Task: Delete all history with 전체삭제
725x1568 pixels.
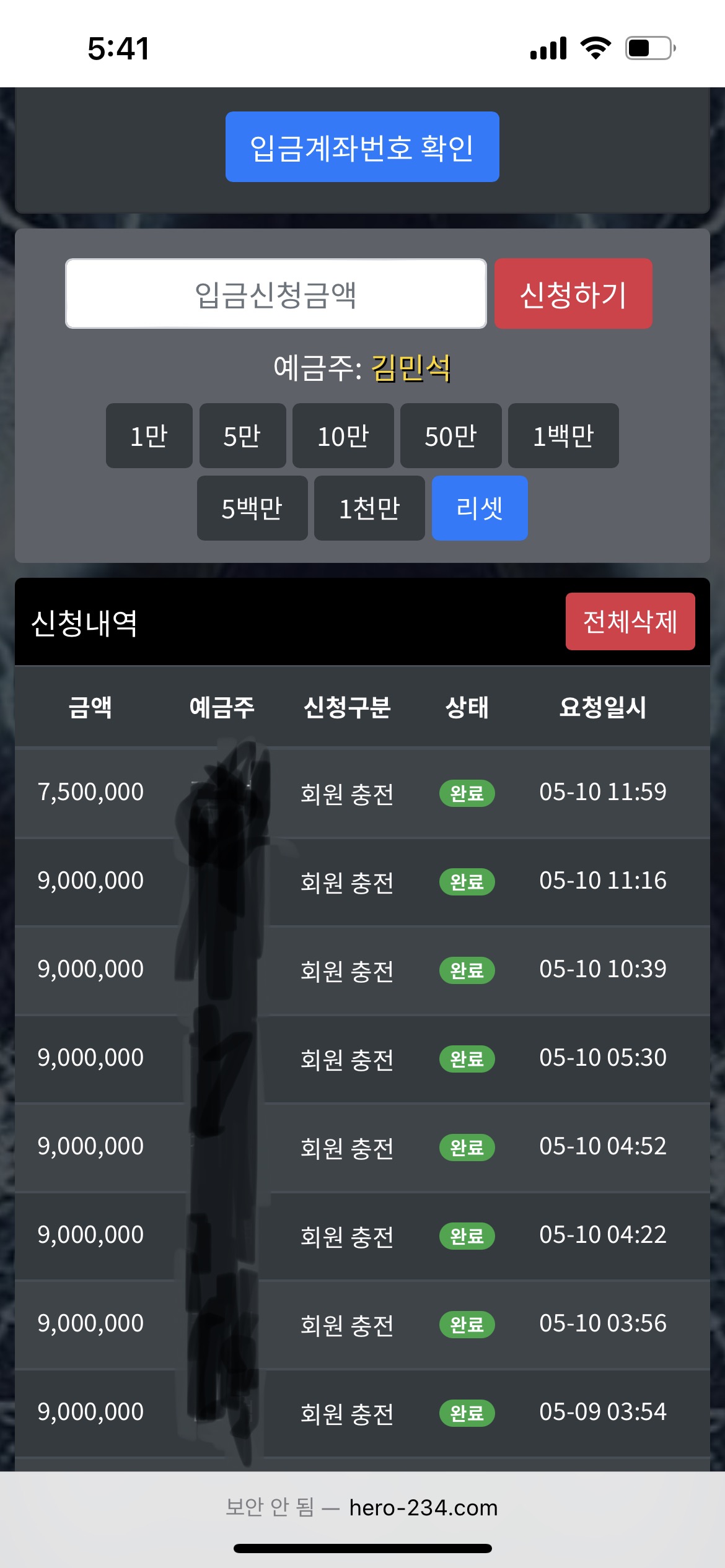Action: point(630,621)
